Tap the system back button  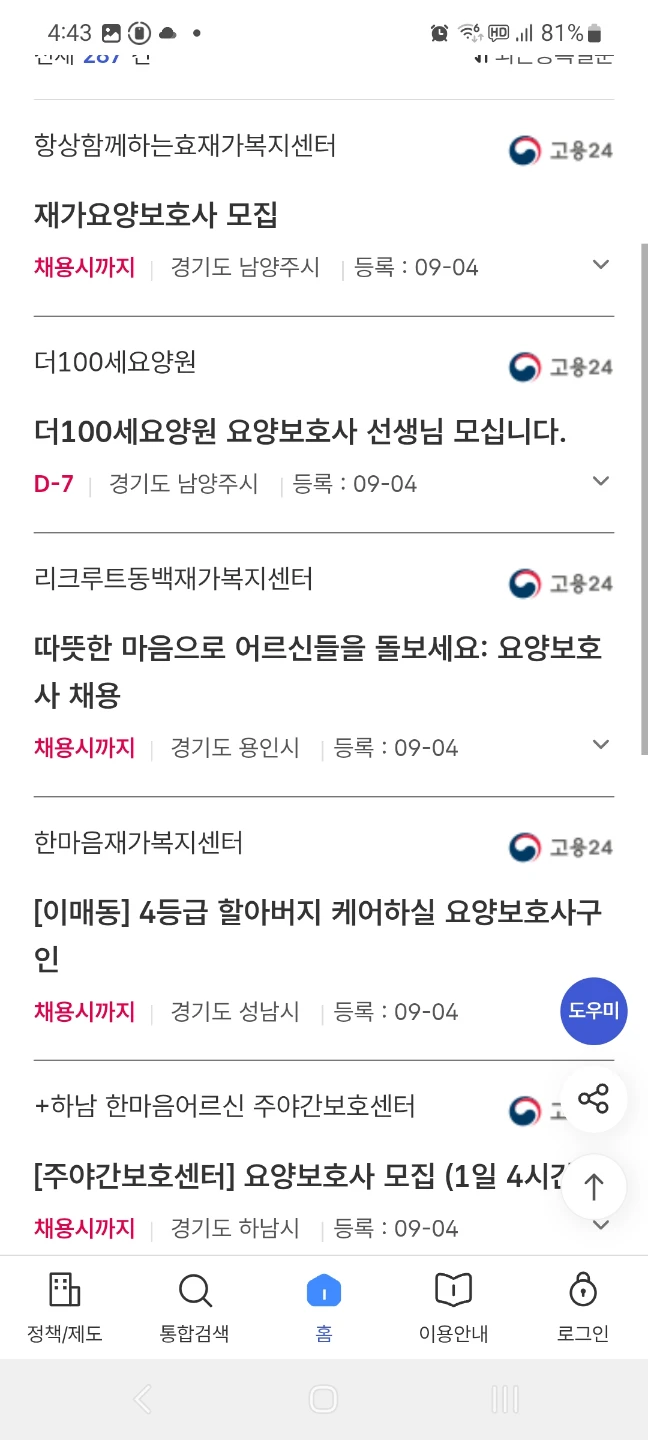tap(143, 1399)
